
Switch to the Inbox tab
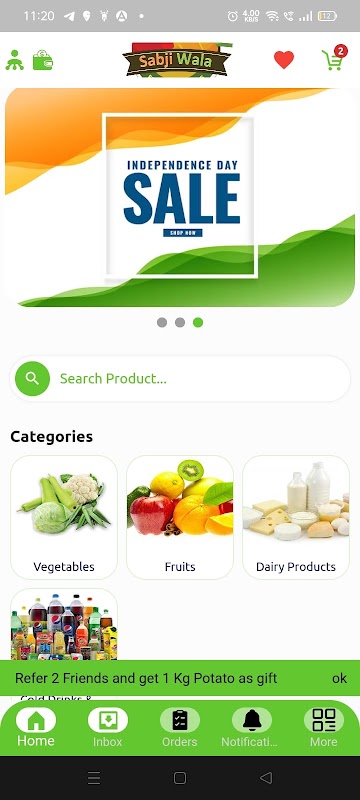point(108,728)
